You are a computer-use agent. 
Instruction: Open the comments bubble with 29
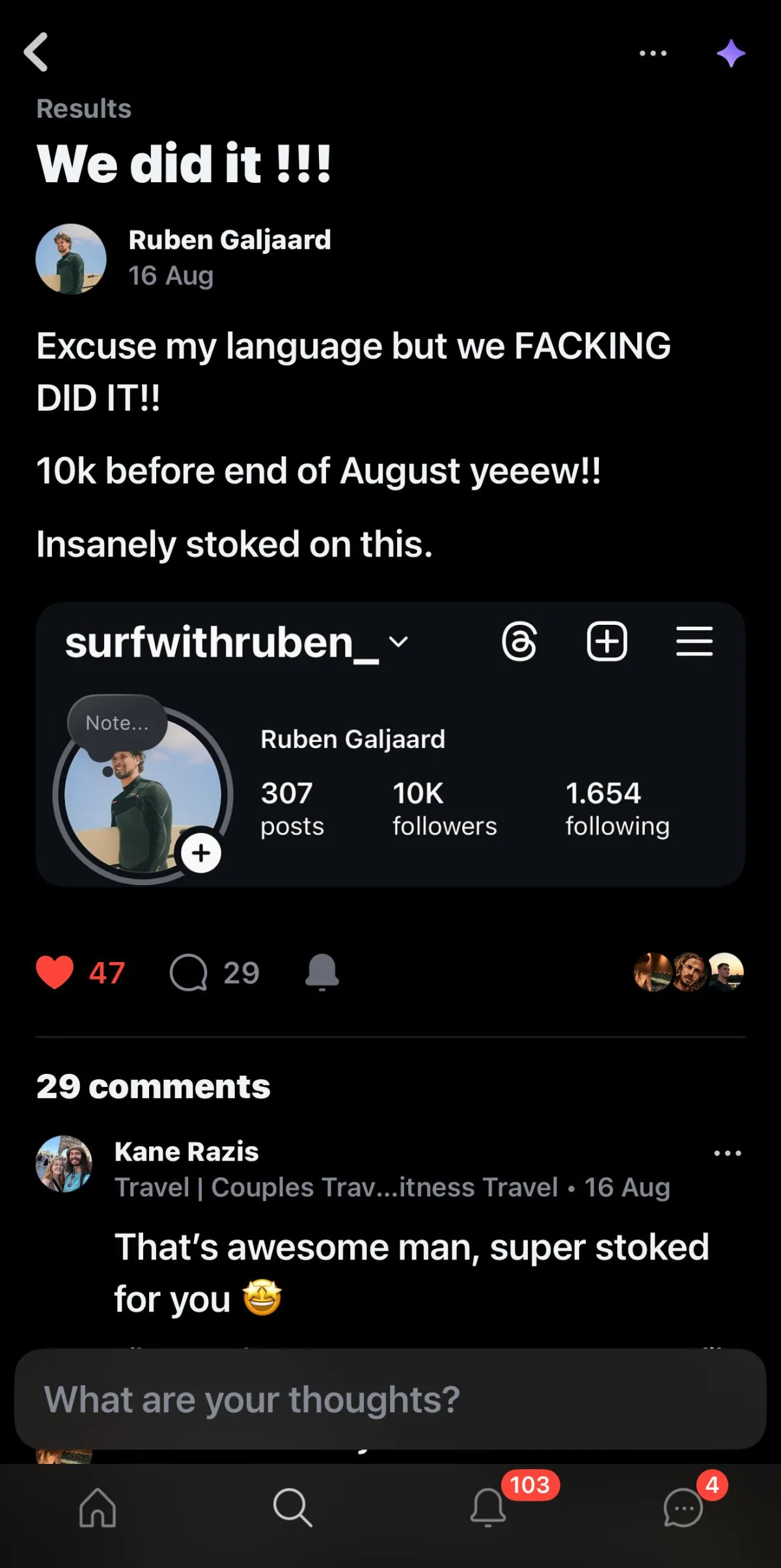coord(189,972)
